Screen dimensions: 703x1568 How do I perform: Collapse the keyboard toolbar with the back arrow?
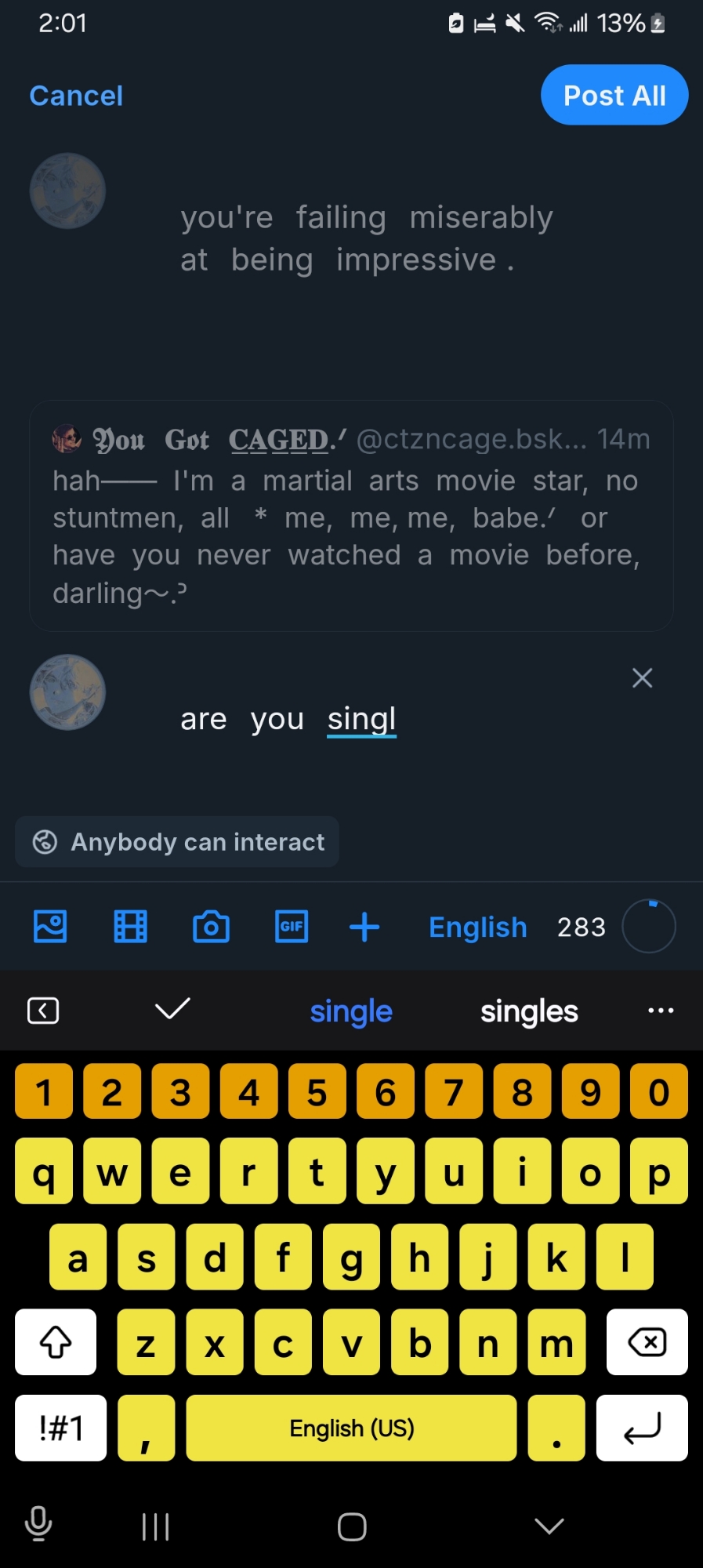click(x=43, y=1011)
